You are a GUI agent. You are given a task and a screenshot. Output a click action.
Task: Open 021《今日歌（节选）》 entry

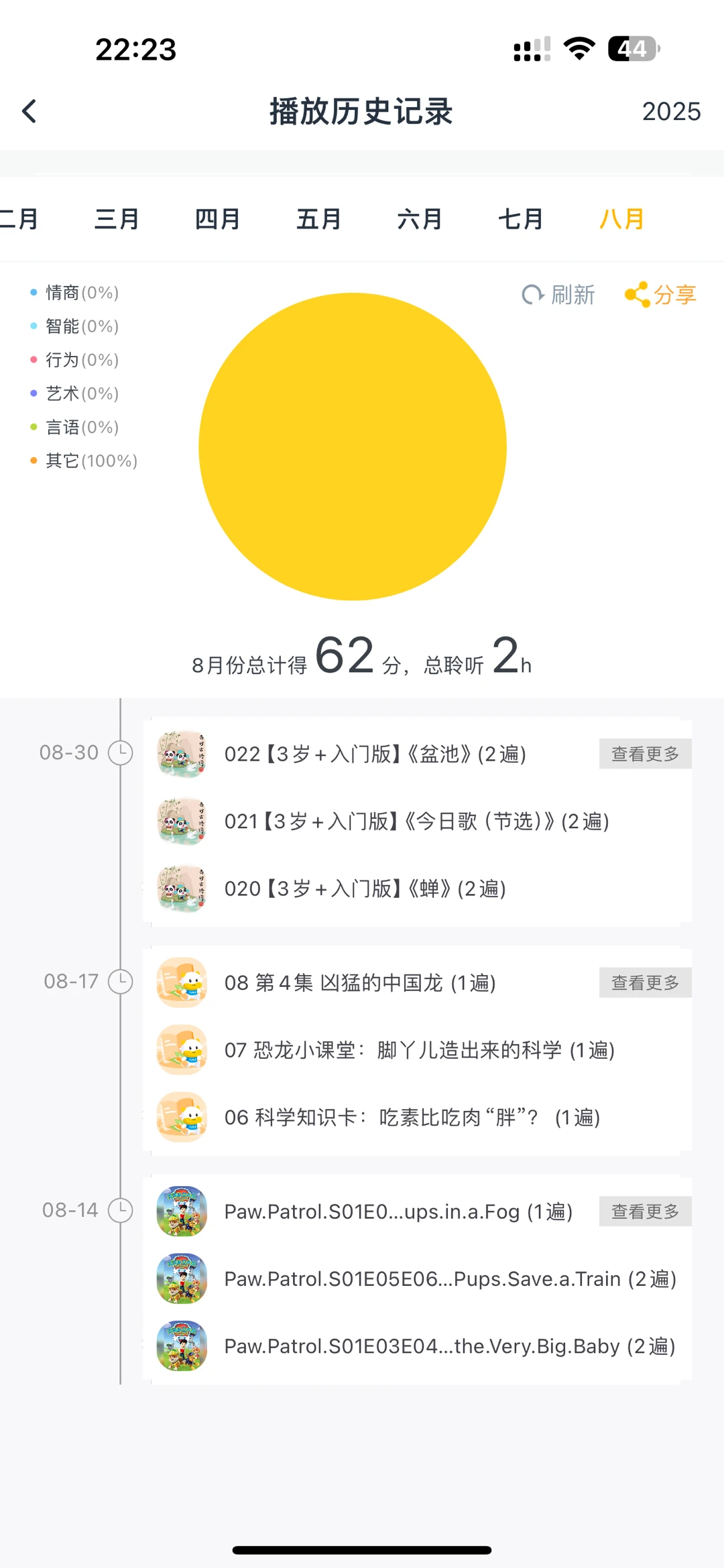point(417,822)
